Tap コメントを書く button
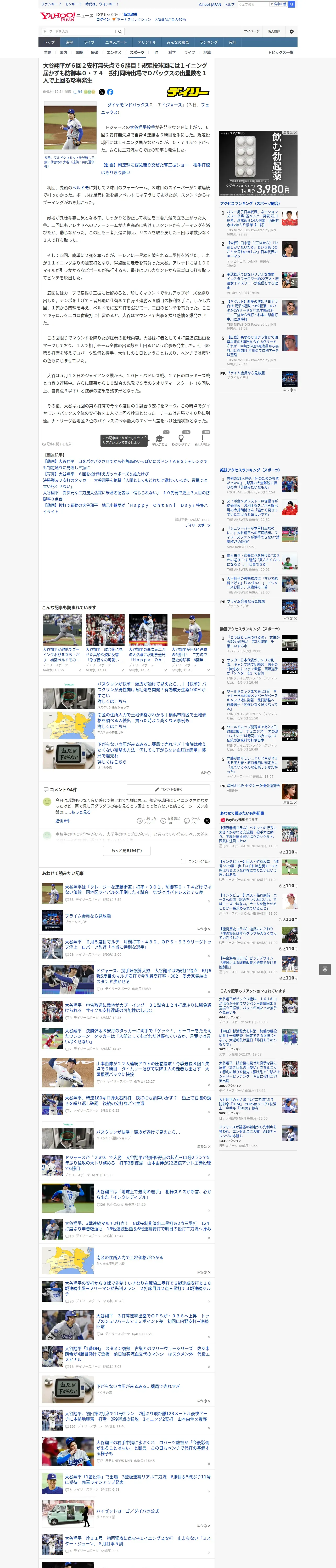The image size is (336, 1568). click(x=168, y=789)
